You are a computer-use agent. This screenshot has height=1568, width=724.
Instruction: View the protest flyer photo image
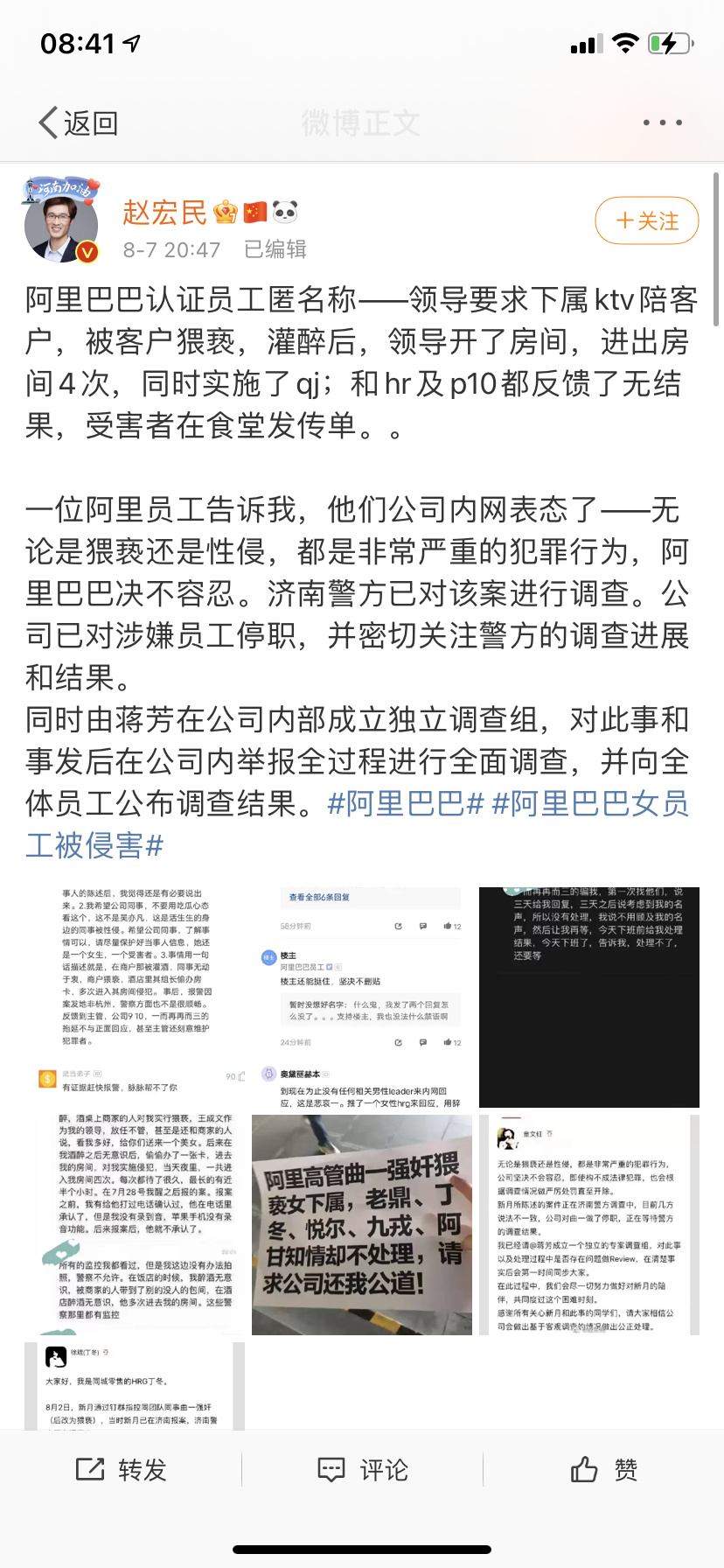pyautogui.click(x=362, y=1225)
